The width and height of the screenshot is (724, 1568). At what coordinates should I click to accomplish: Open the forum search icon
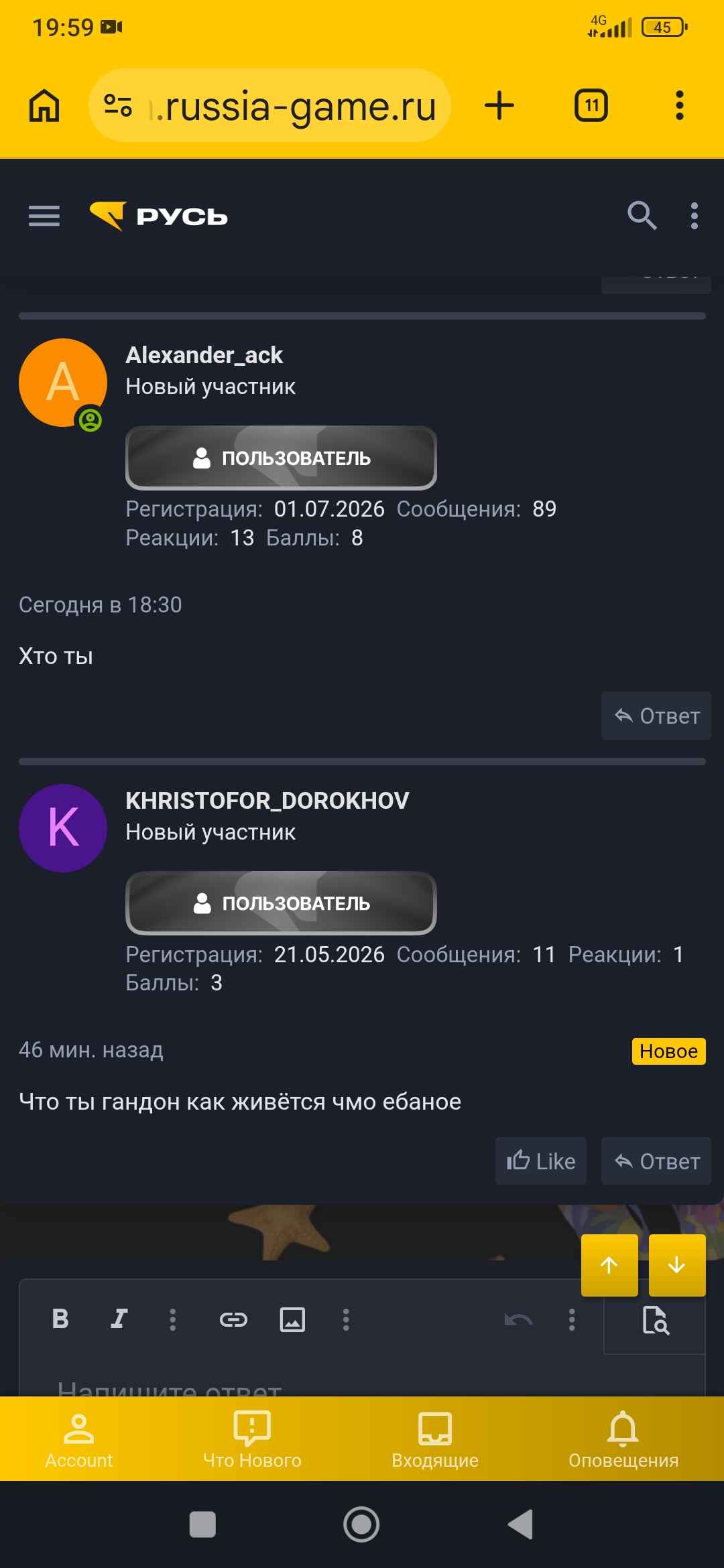pos(642,216)
